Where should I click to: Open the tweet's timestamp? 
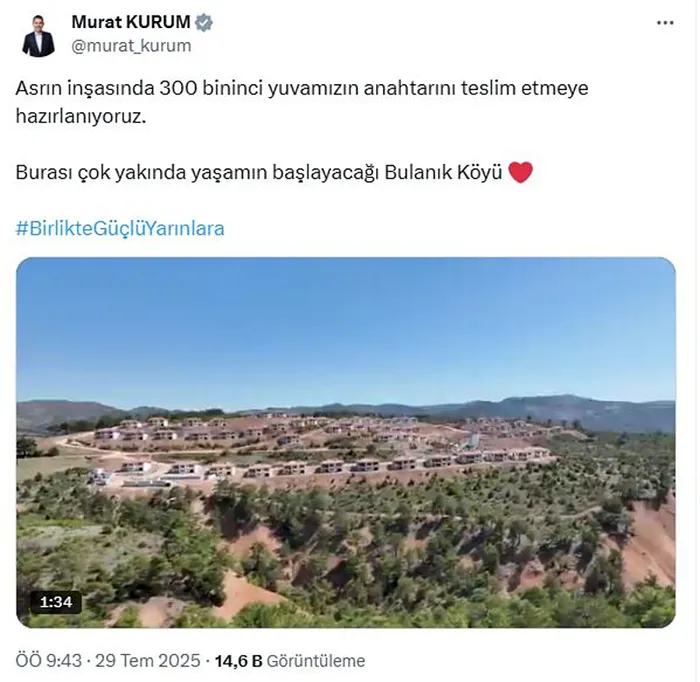(x=107, y=661)
